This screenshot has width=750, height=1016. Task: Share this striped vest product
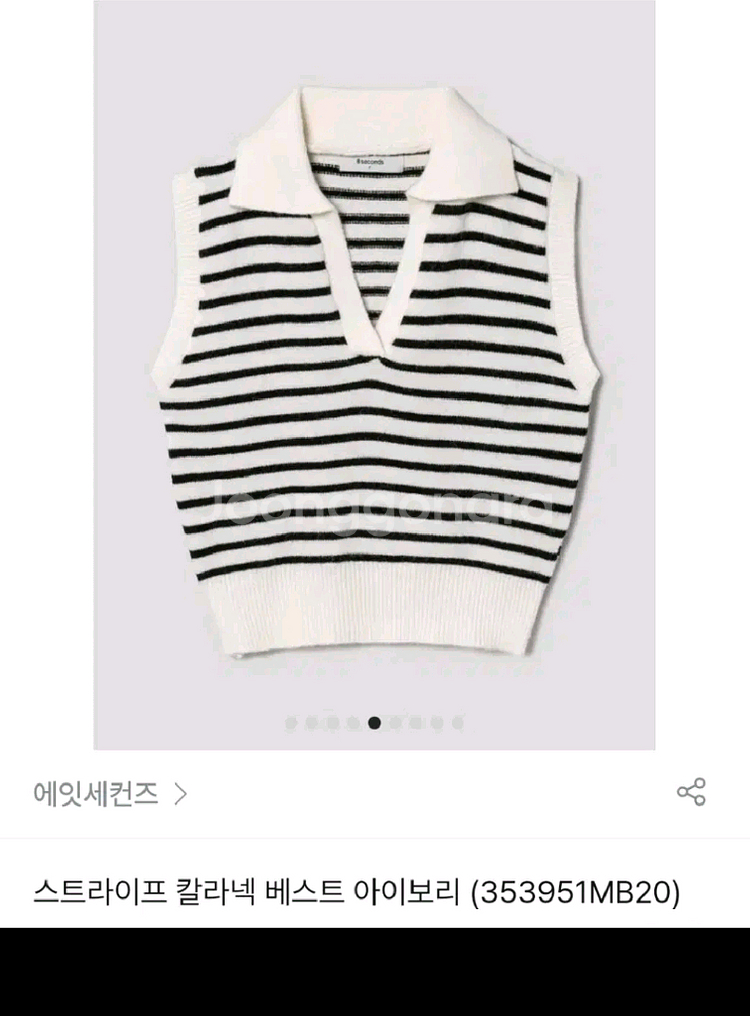[x=691, y=791]
